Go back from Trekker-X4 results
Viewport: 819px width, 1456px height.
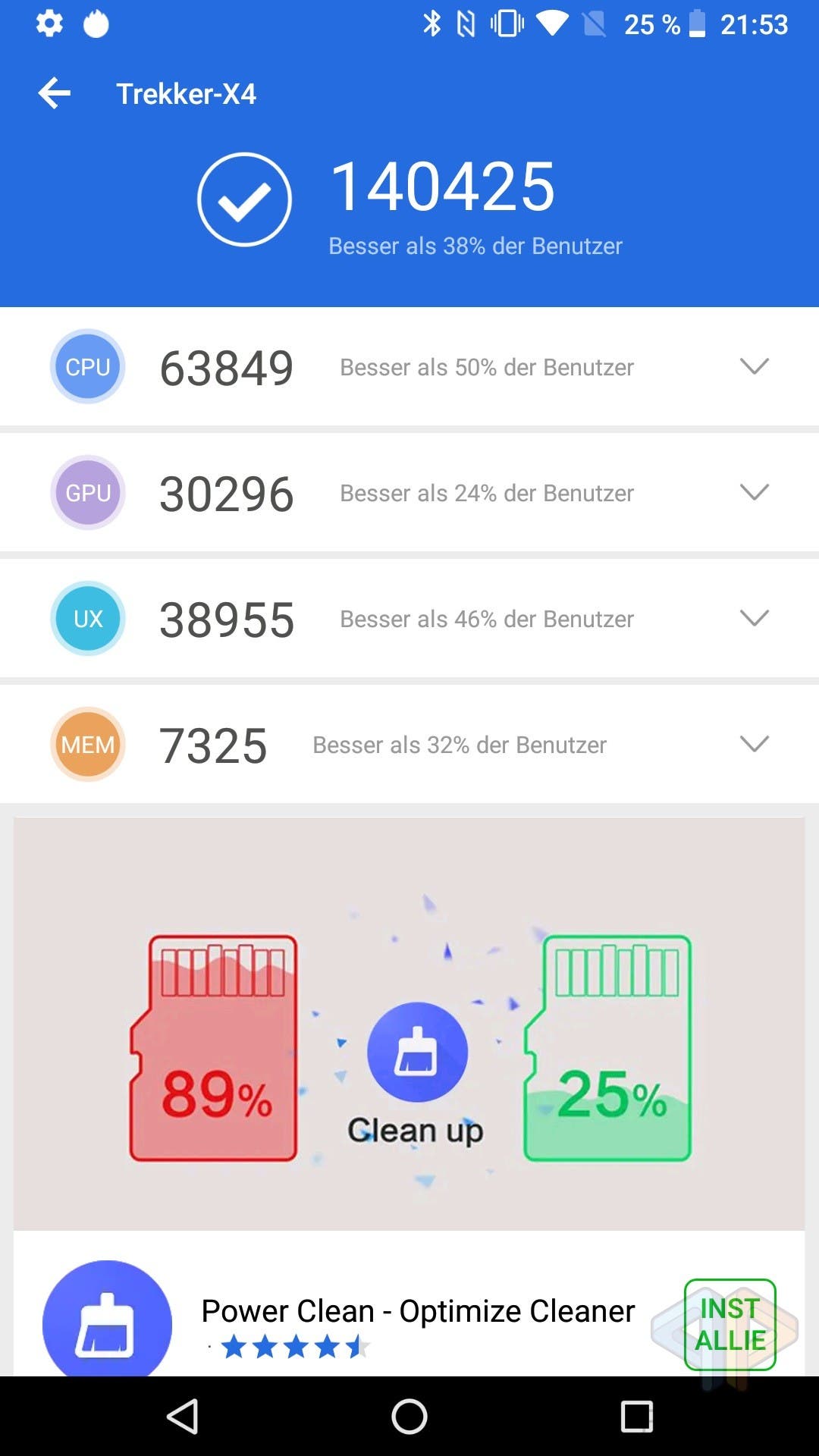[x=55, y=93]
